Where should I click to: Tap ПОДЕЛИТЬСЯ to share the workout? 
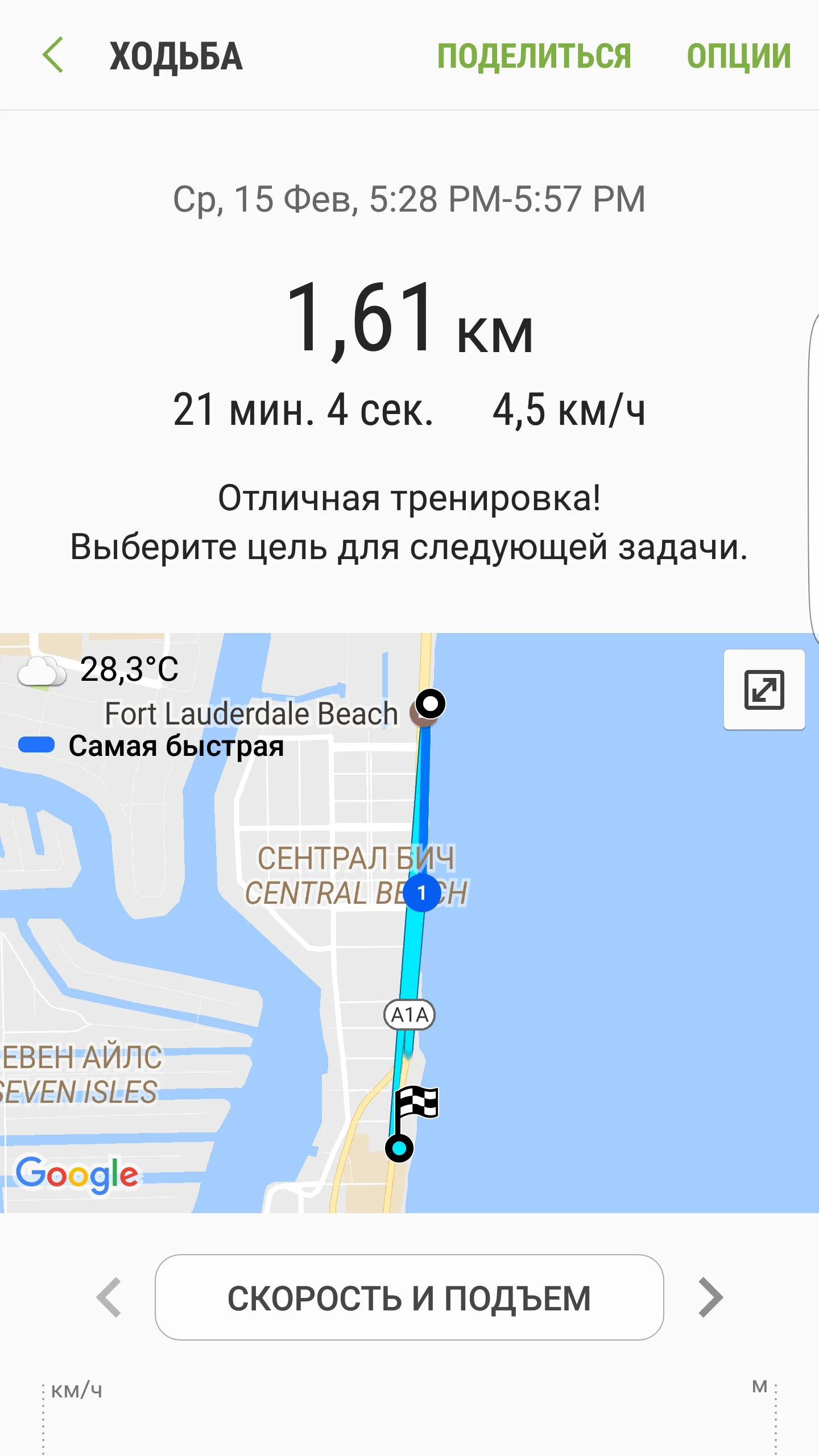pyautogui.click(x=536, y=55)
